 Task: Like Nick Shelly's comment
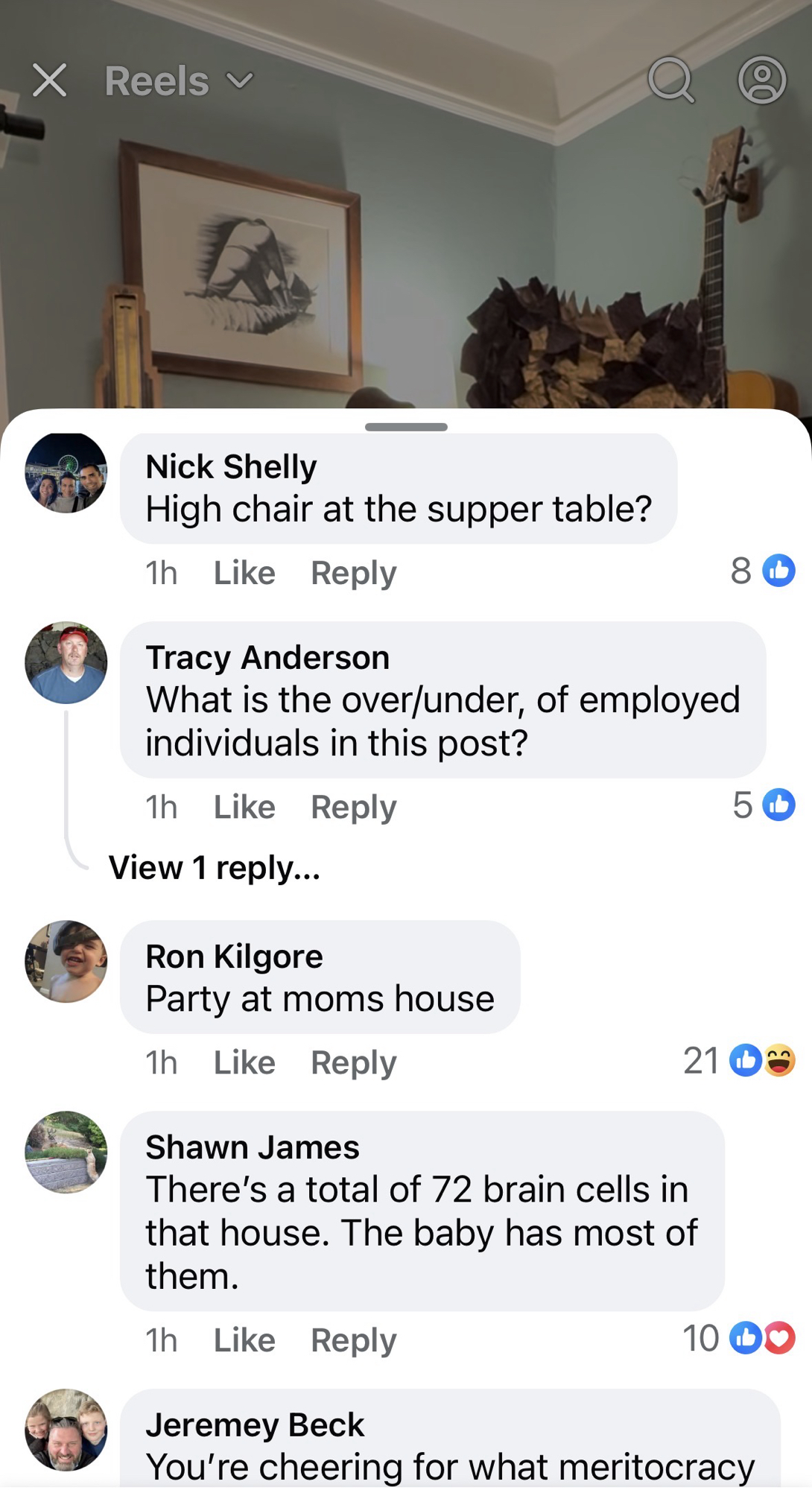coord(244,573)
